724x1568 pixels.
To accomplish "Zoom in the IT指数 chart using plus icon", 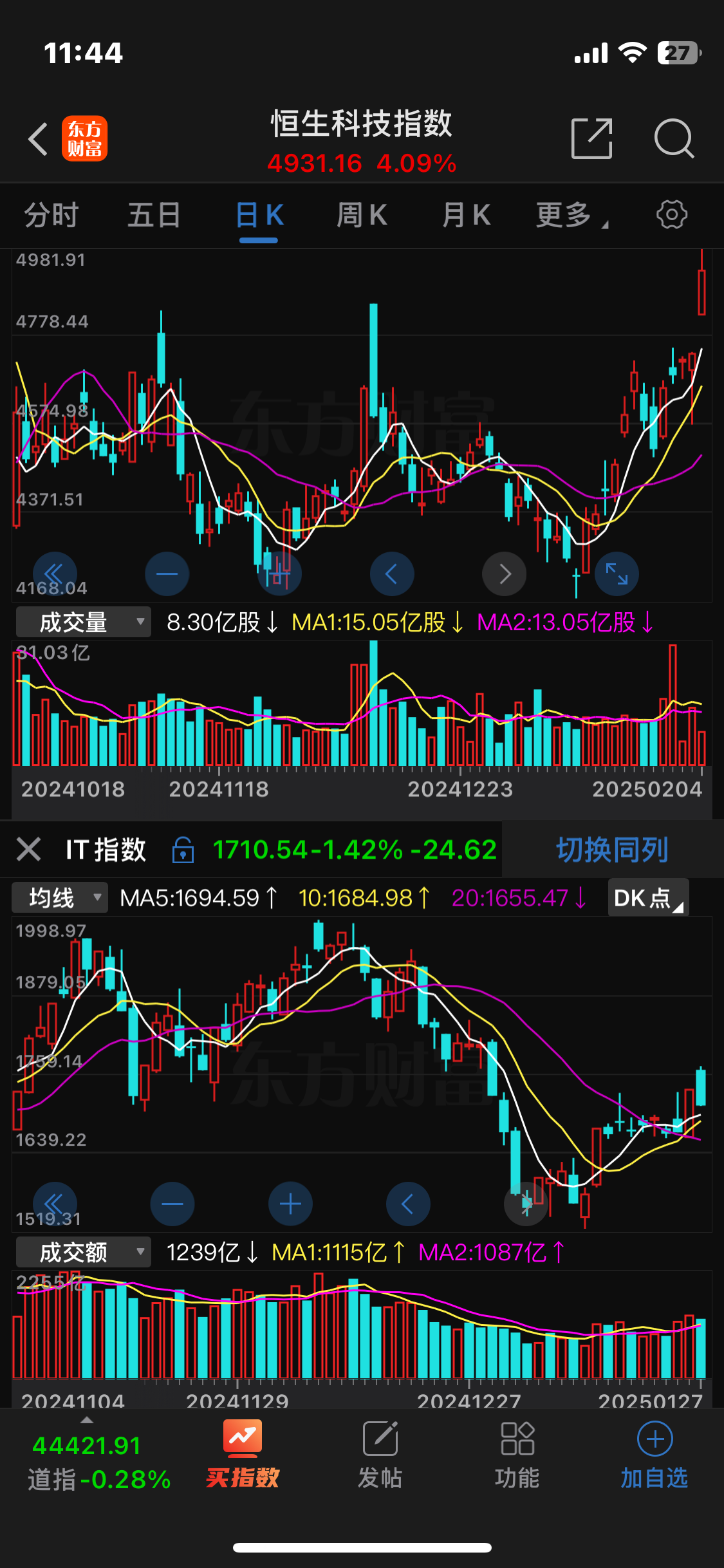I will tap(290, 1203).
